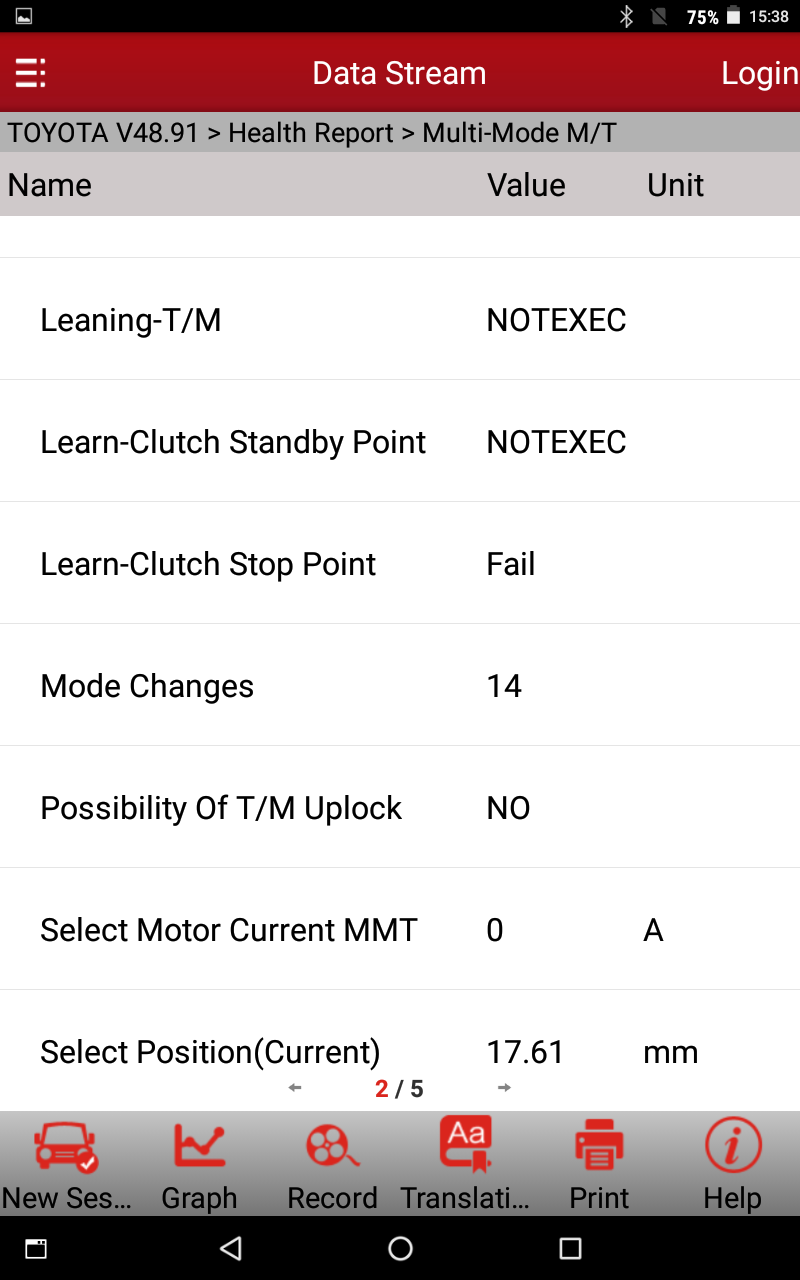Open the sidebar hamburger menu icon

click(x=29, y=72)
